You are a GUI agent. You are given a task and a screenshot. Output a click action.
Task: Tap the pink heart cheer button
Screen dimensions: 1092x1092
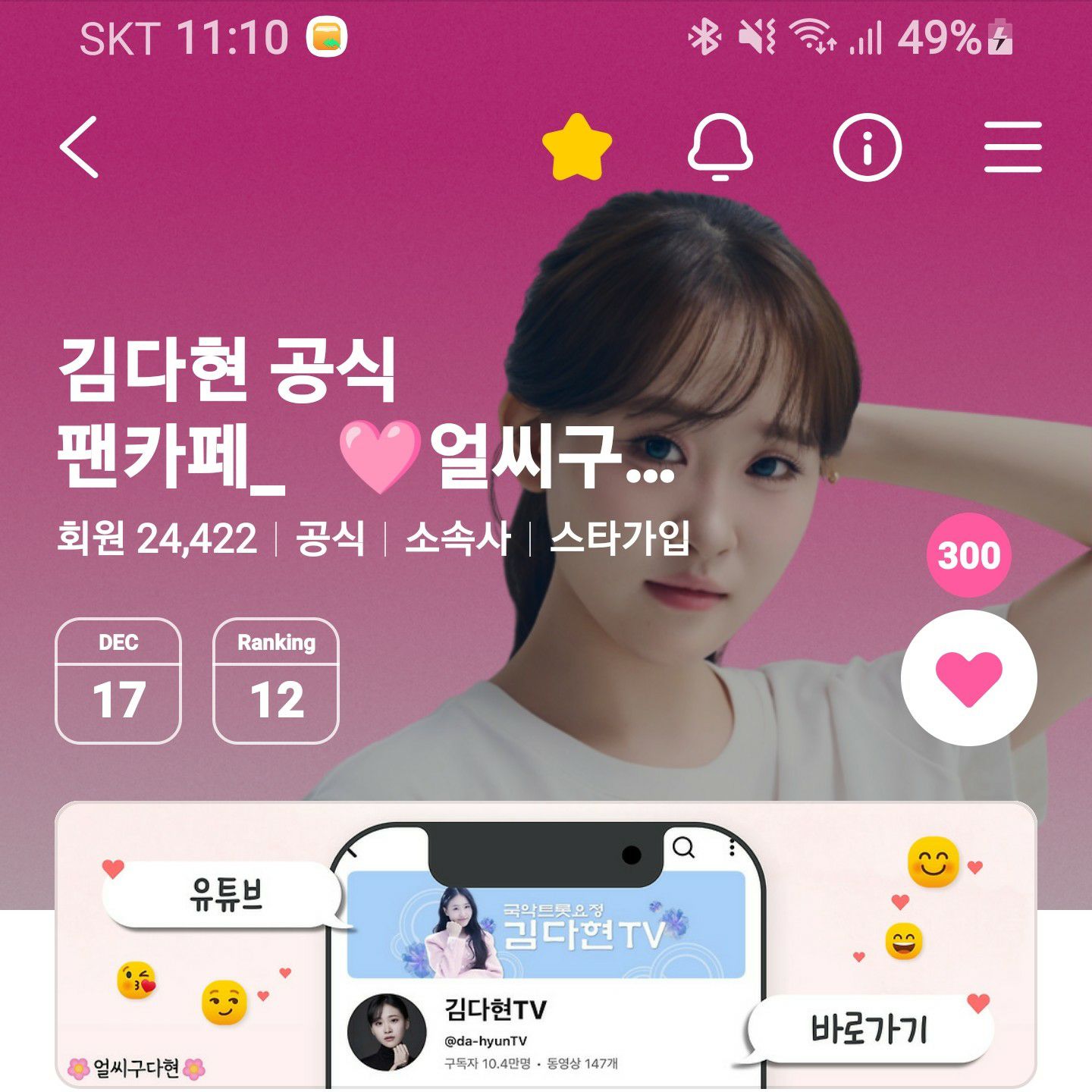pyautogui.click(x=968, y=677)
